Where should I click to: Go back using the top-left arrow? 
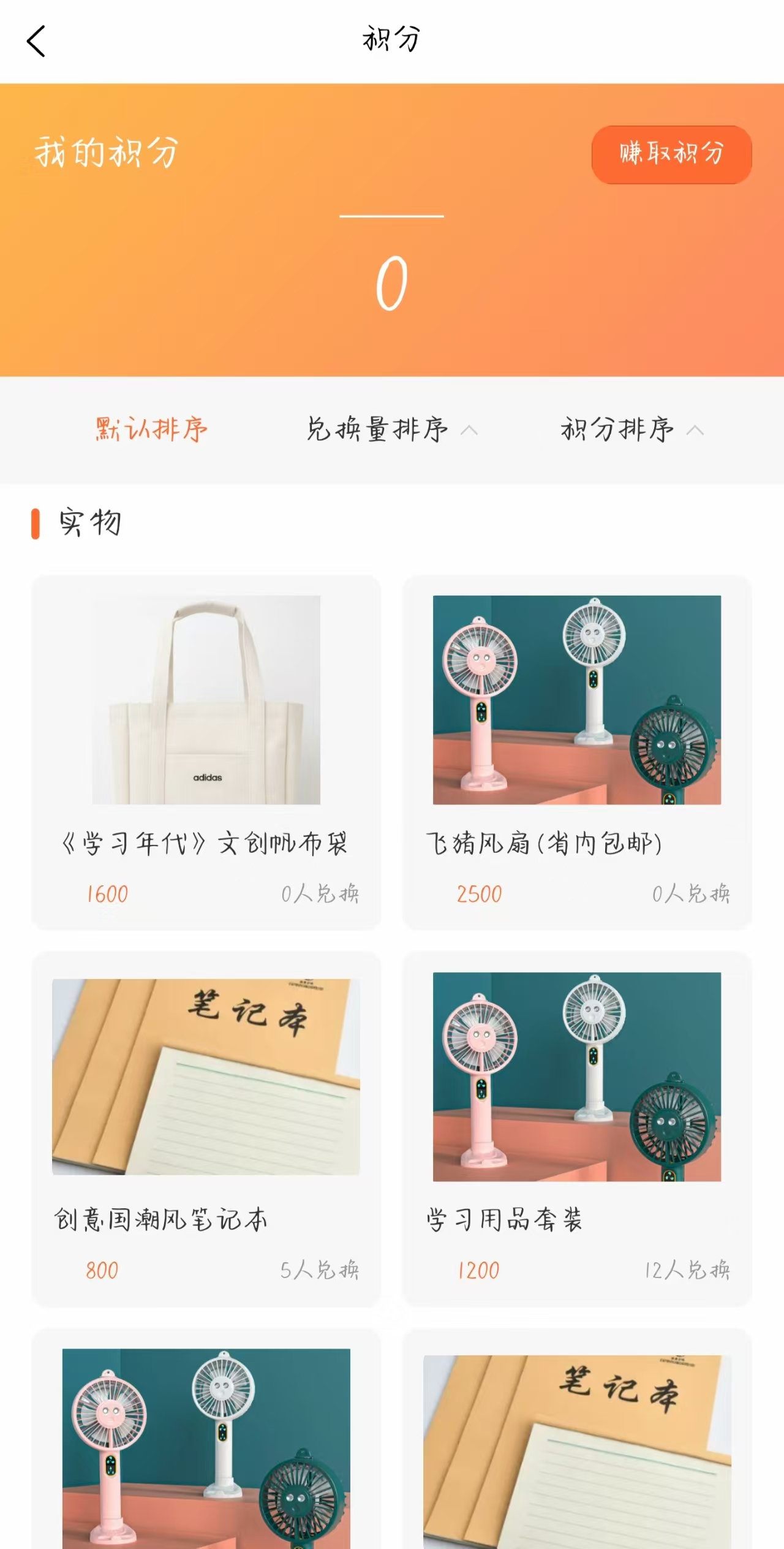coord(37,42)
